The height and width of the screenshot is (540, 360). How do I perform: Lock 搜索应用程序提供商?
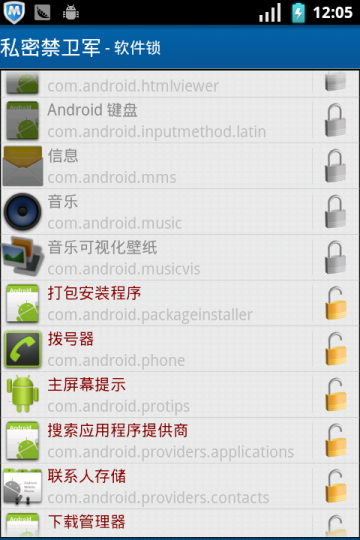click(x=336, y=440)
